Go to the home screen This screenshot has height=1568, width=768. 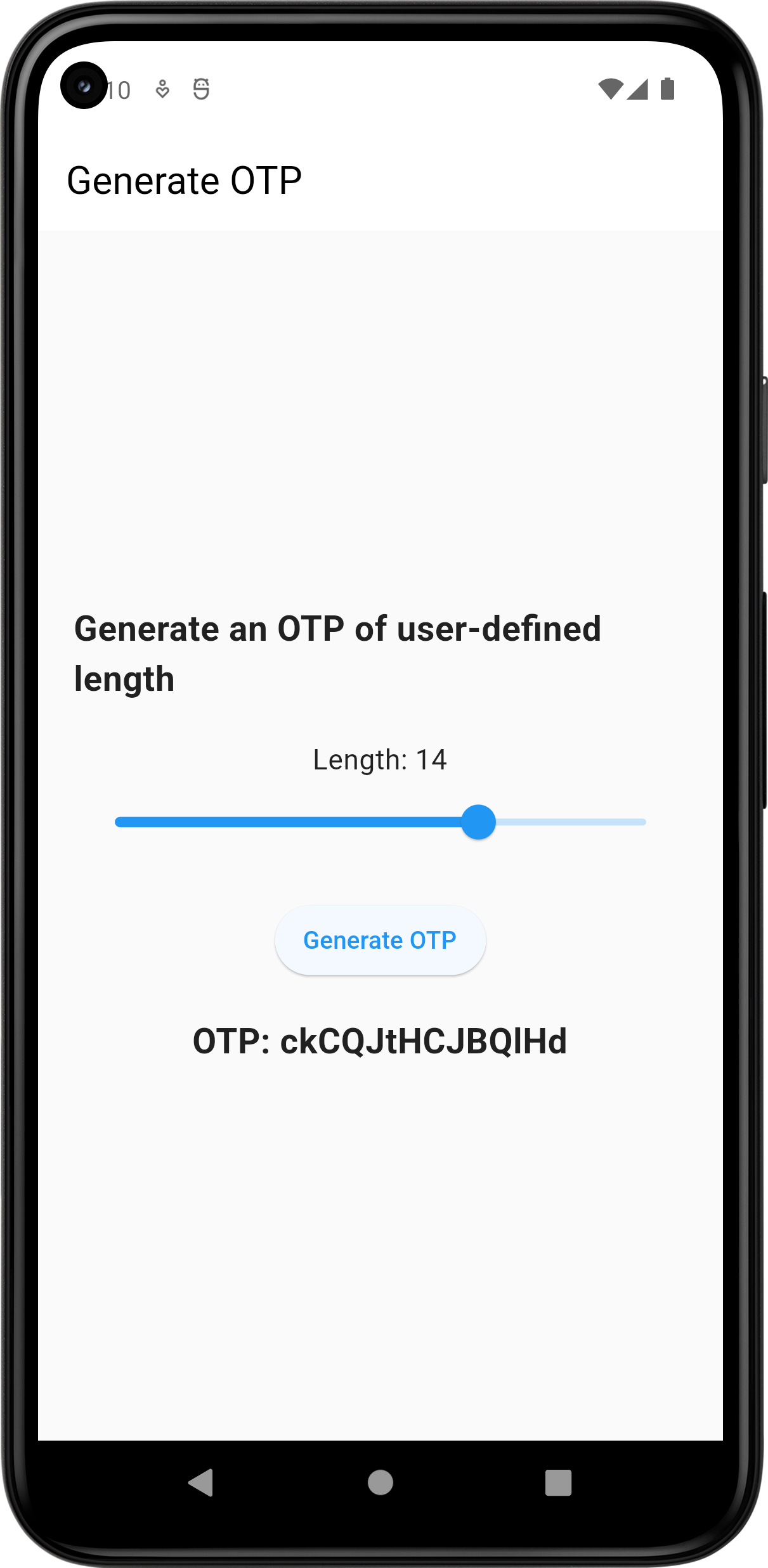381,1482
